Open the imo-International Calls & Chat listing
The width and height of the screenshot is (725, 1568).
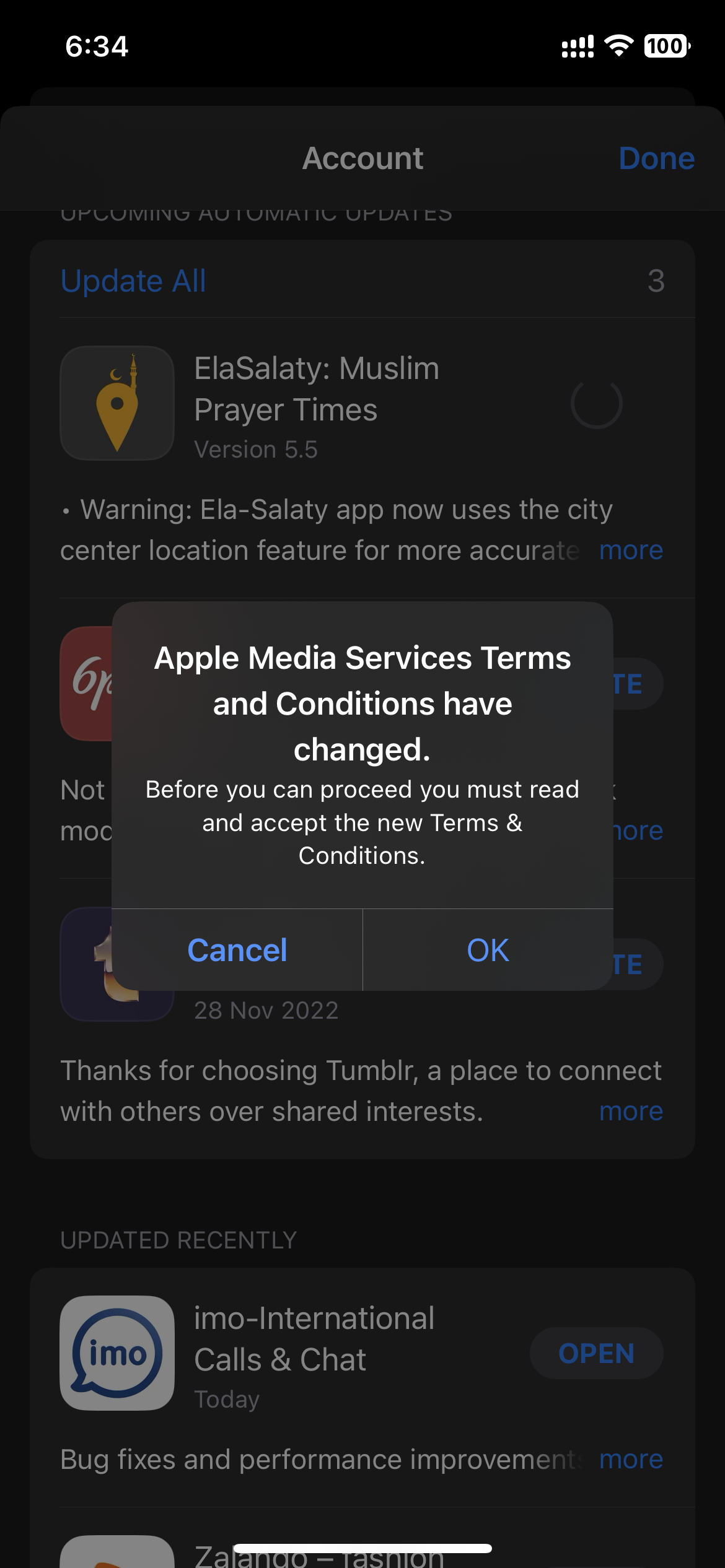(x=314, y=1339)
